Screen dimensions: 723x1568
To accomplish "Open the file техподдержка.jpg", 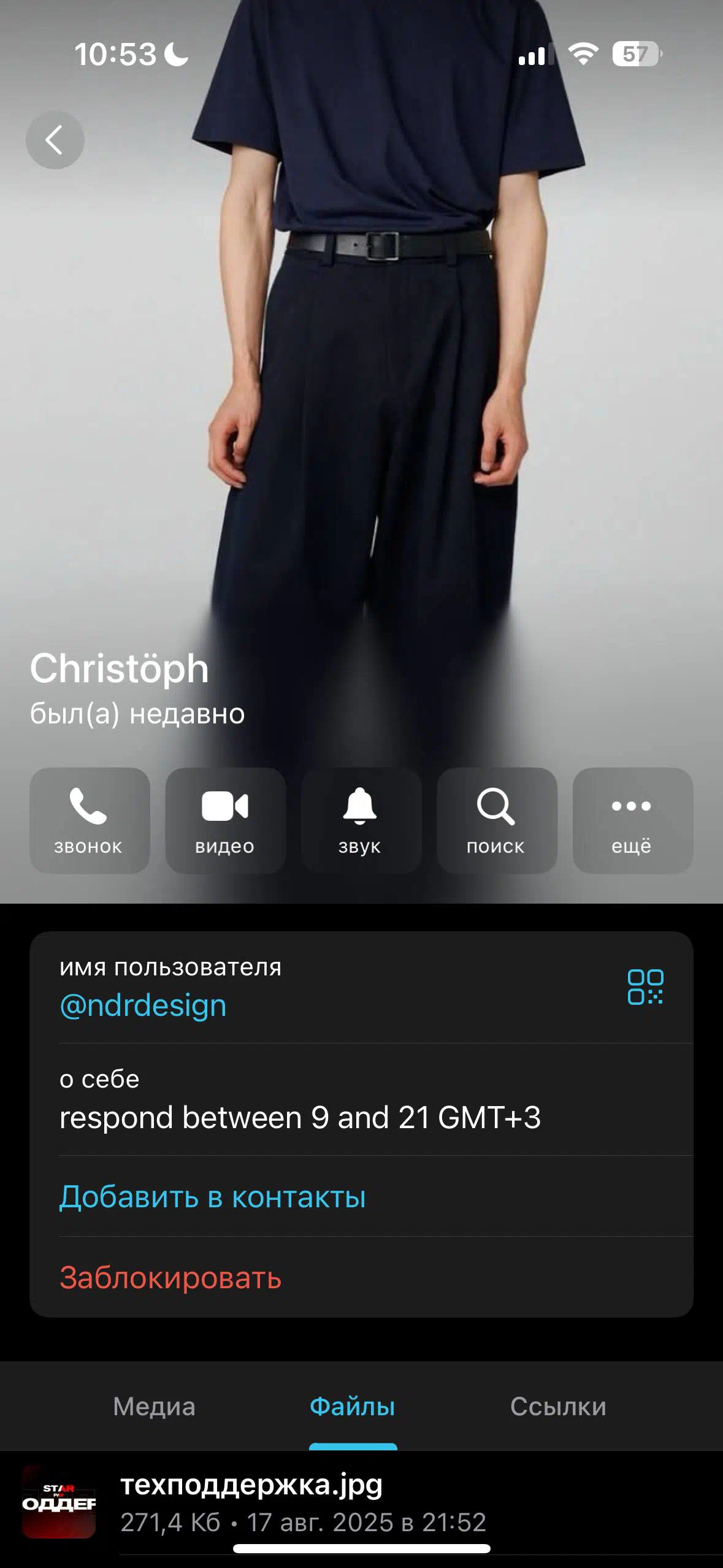I will [251, 1502].
